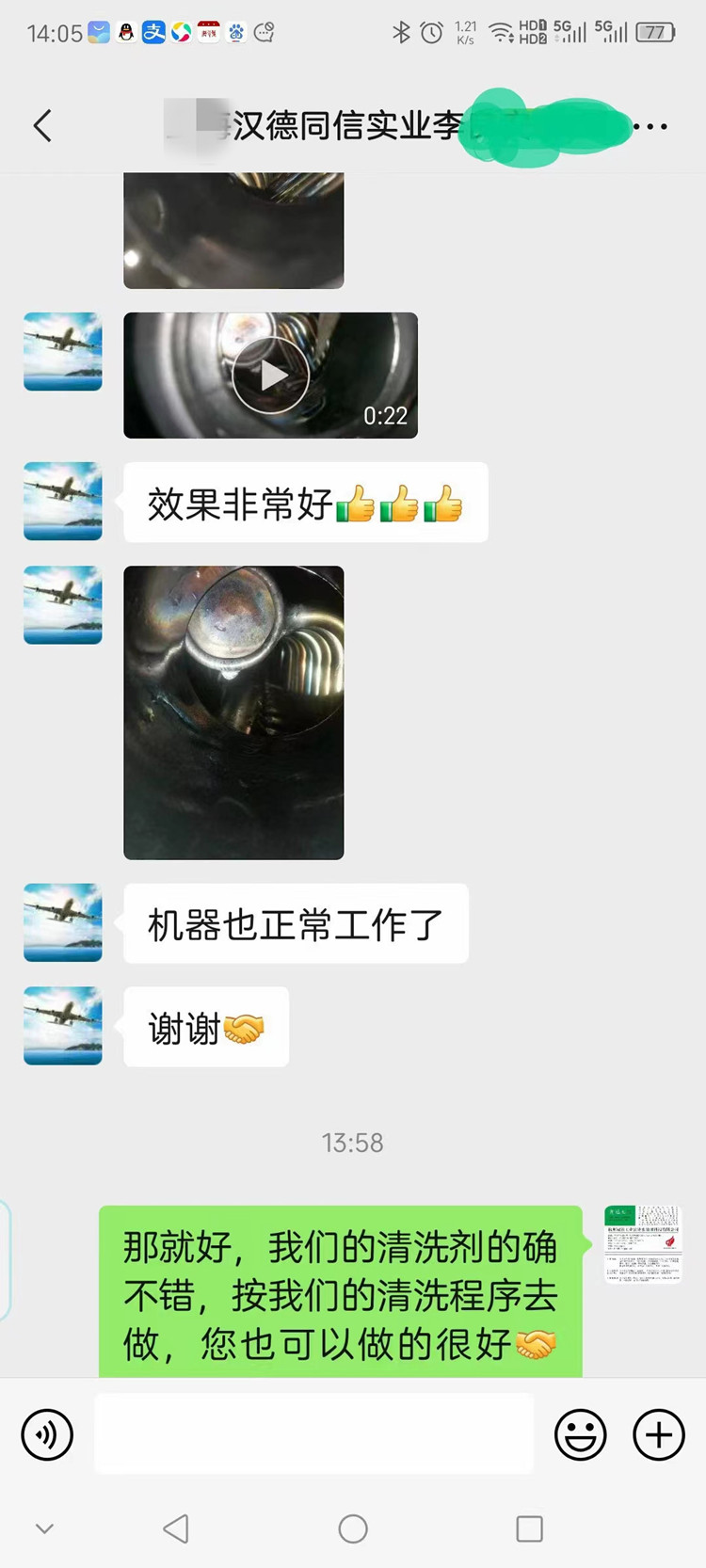Toggle voice input mode with the speaker button
This screenshot has width=706, height=1568.
(47, 1434)
